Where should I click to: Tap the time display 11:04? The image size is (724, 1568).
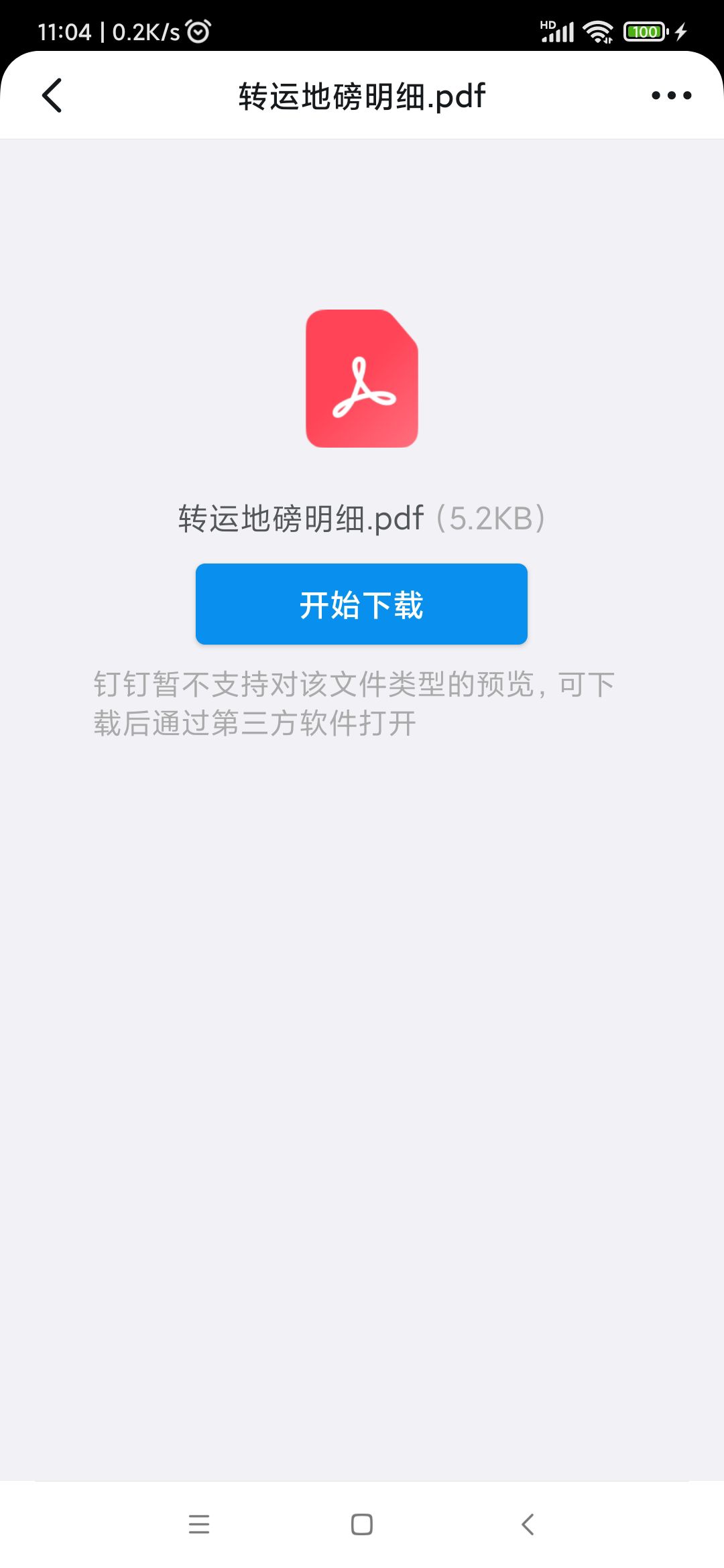click(67, 29)
